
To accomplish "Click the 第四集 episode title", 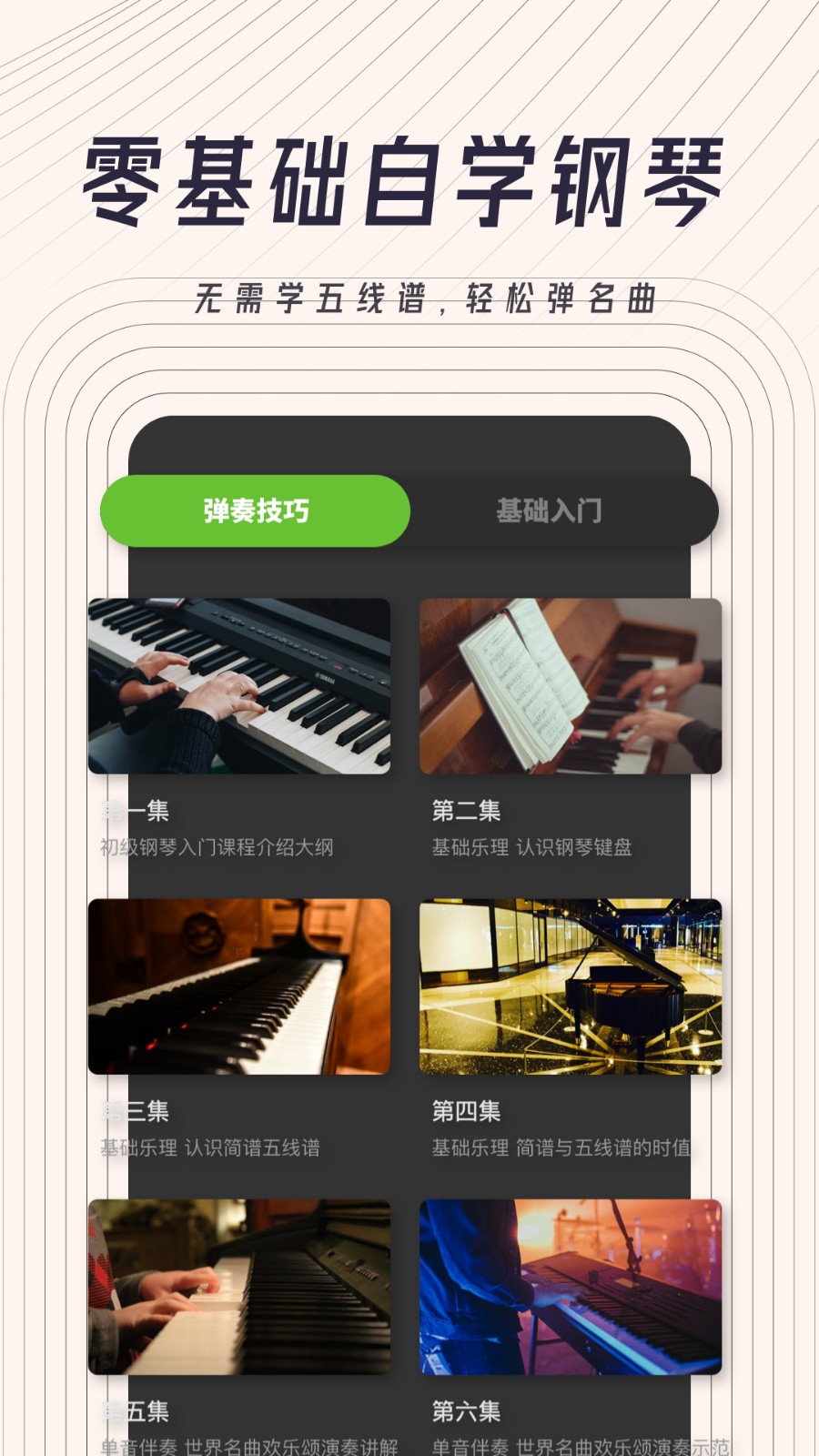I will click(465, 1111).
